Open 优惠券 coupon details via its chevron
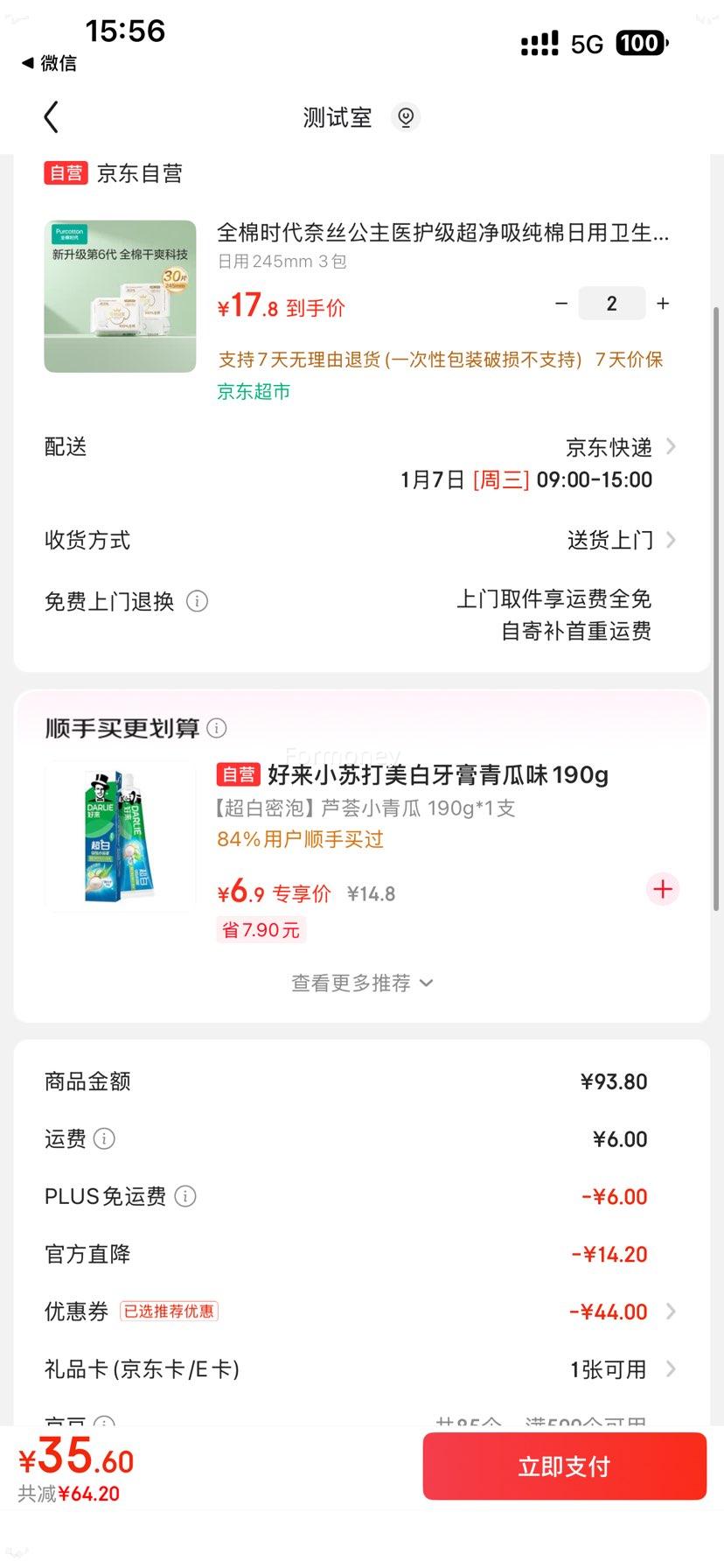The width and height of the screenshot is (724, 1568). pos(670,1312)
